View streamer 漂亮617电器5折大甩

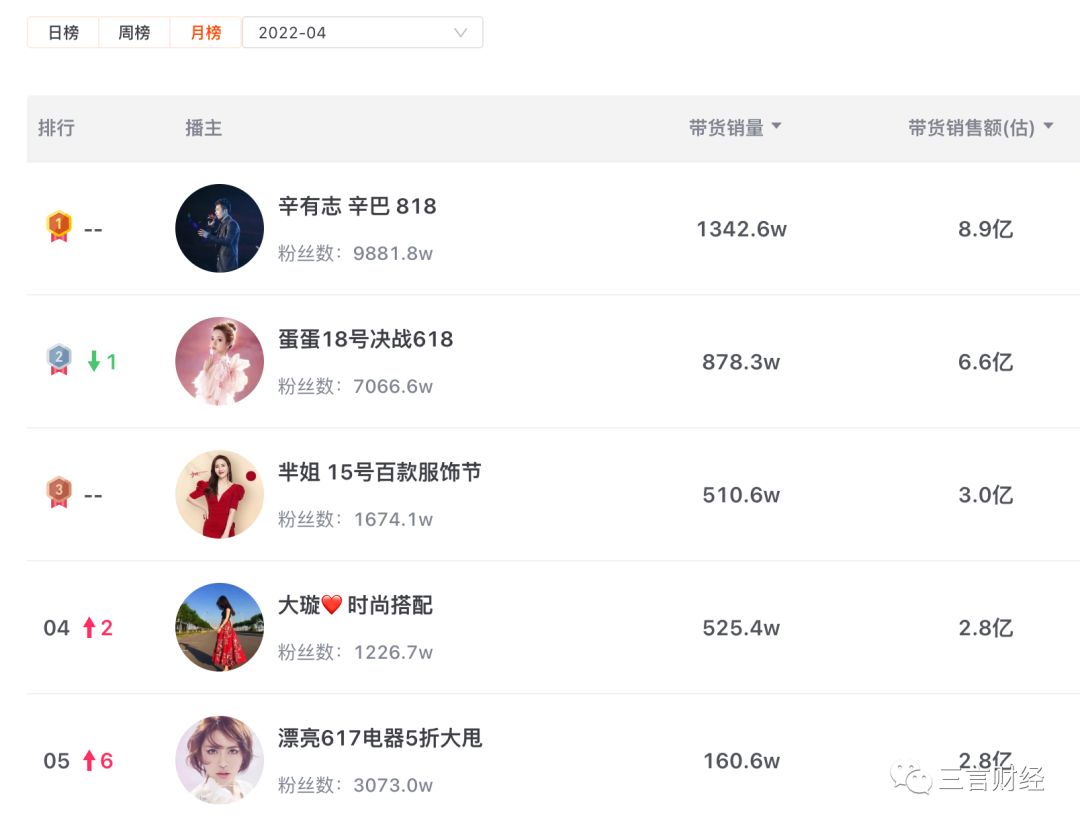[x=380, y=739]
